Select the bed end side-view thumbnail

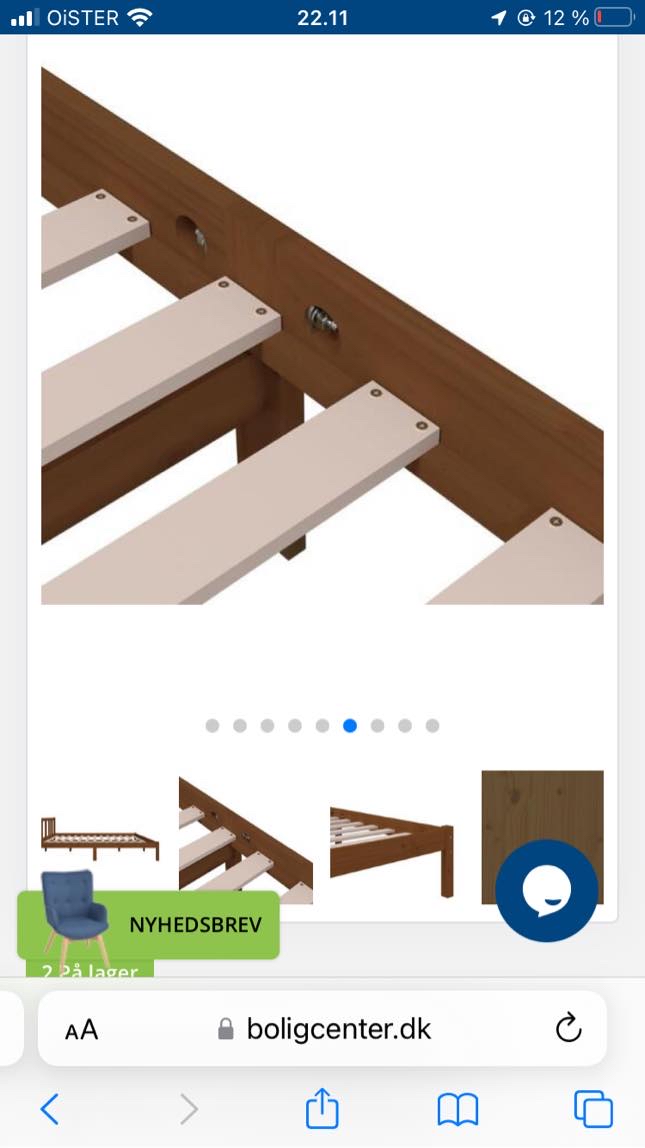pyautogui.click(x=391, y=838)
